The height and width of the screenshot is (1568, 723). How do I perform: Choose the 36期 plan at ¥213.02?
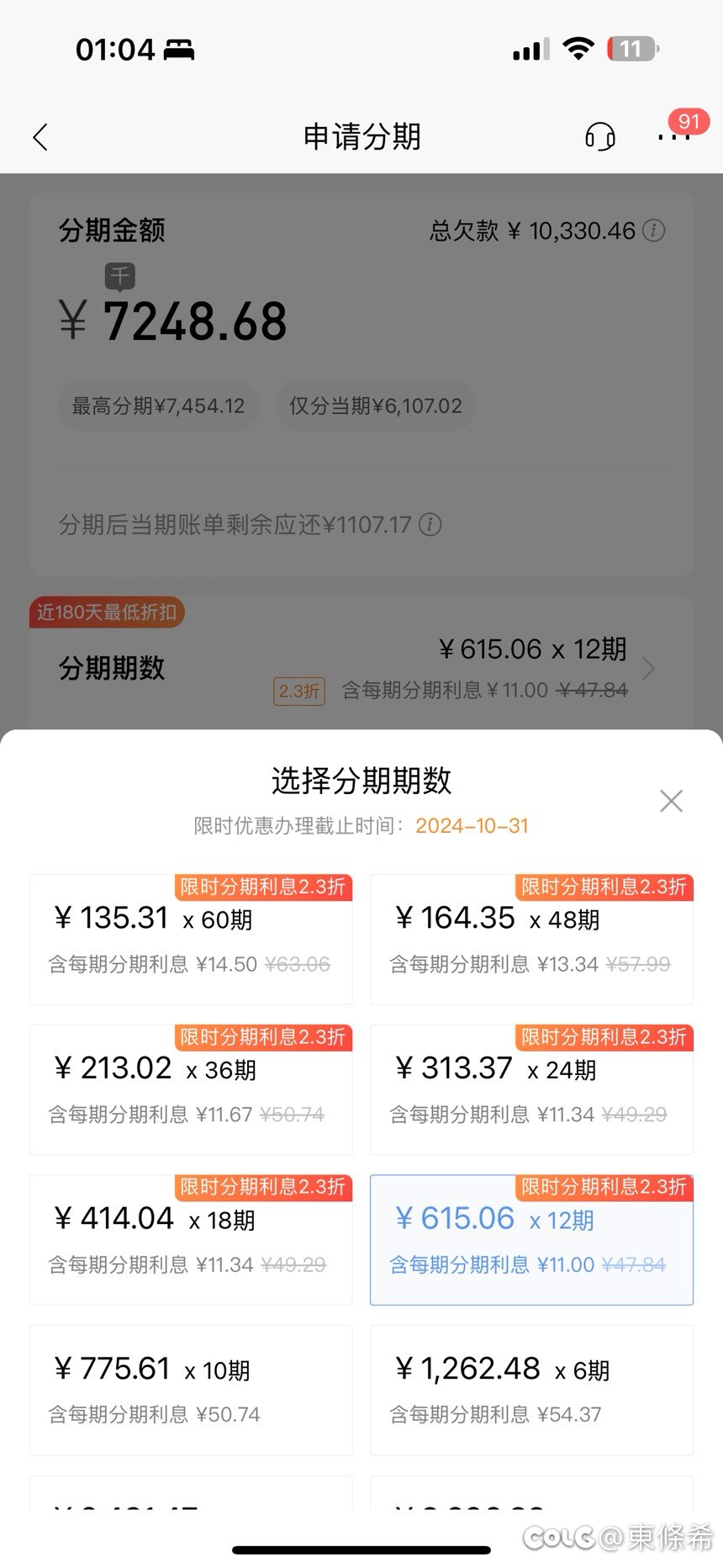[x=191, y=1089]
